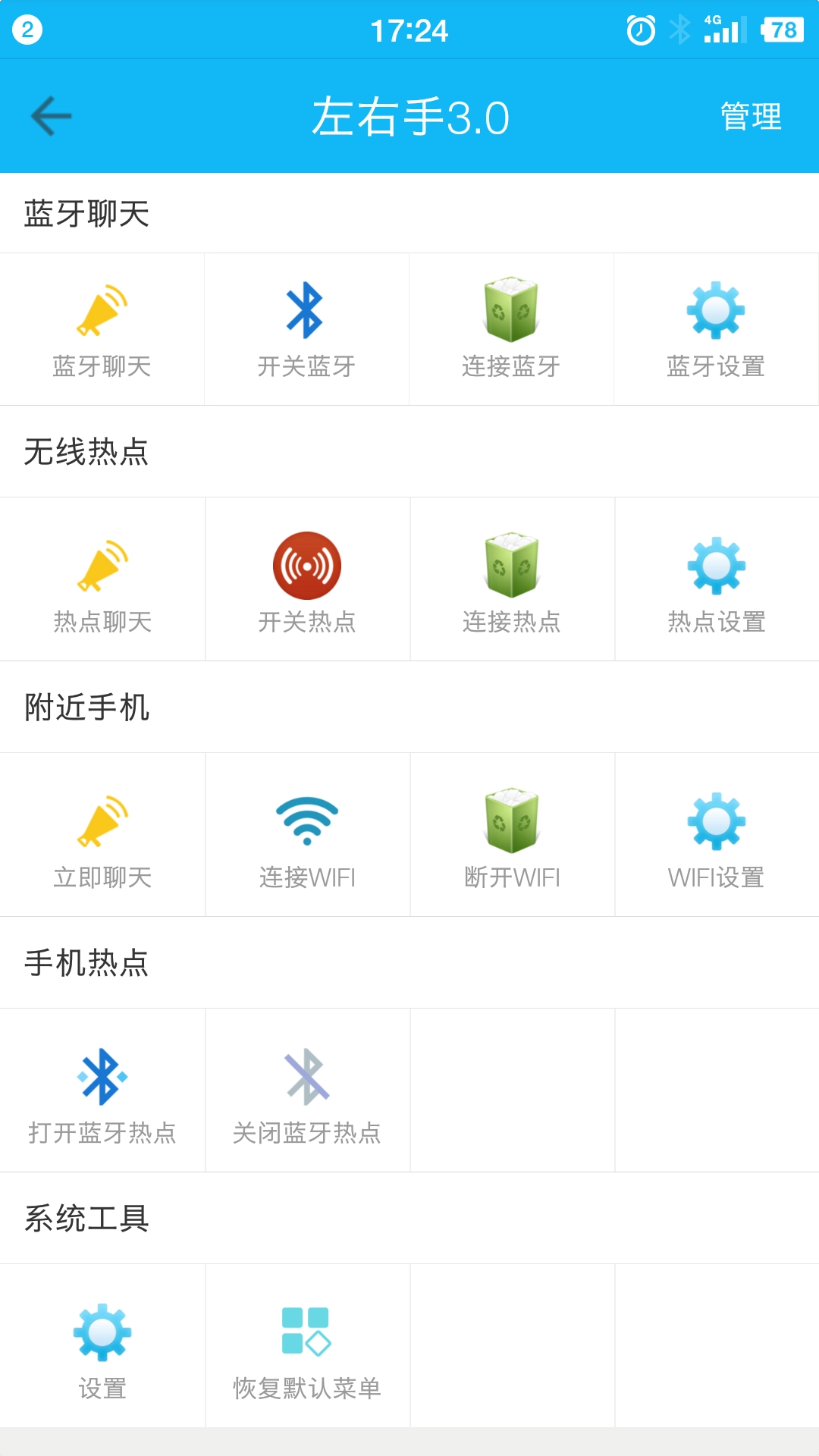Start 热点聊天
The width and height of the screenshot is (819, 1456).
point(102,580)
